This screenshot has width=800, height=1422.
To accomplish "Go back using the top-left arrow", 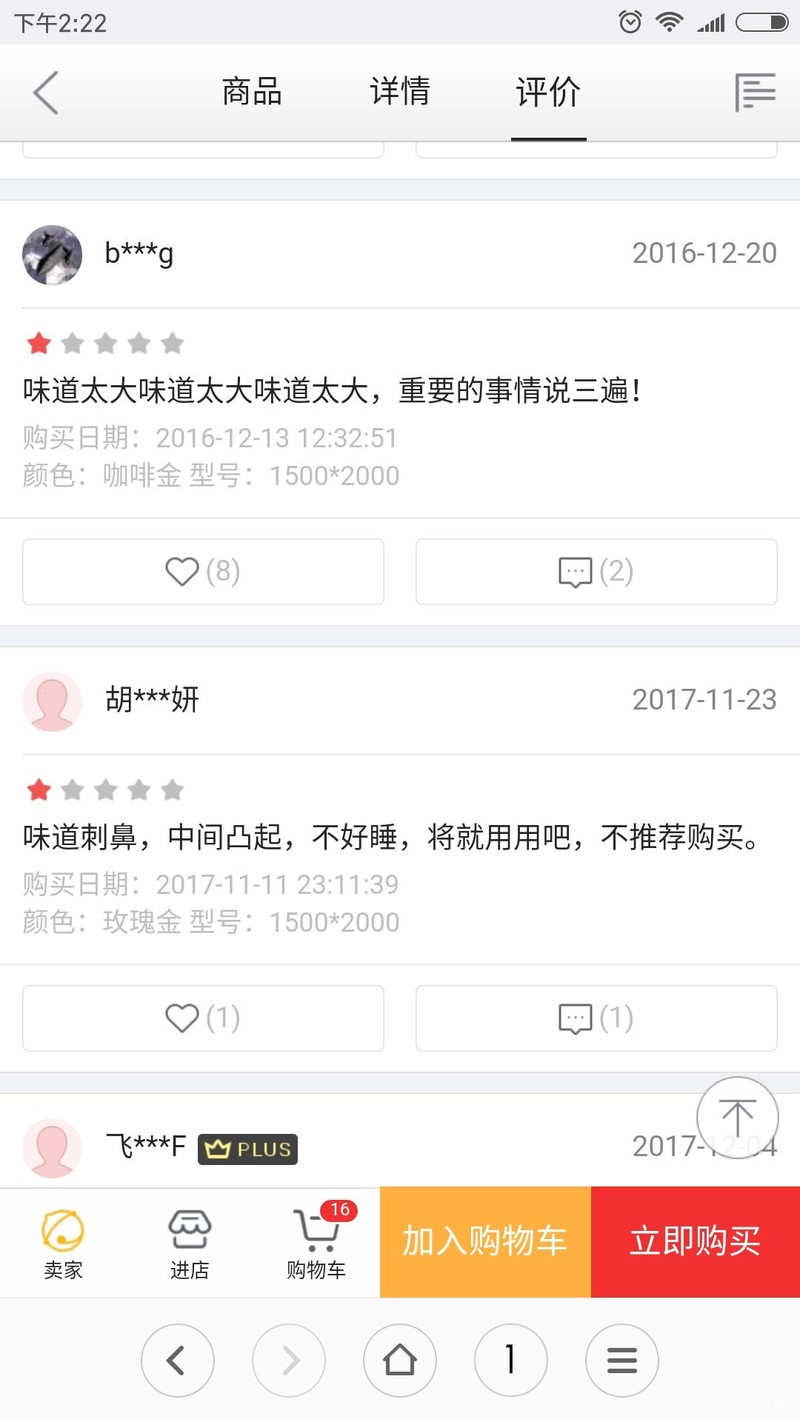I will (x=44, y=92).
